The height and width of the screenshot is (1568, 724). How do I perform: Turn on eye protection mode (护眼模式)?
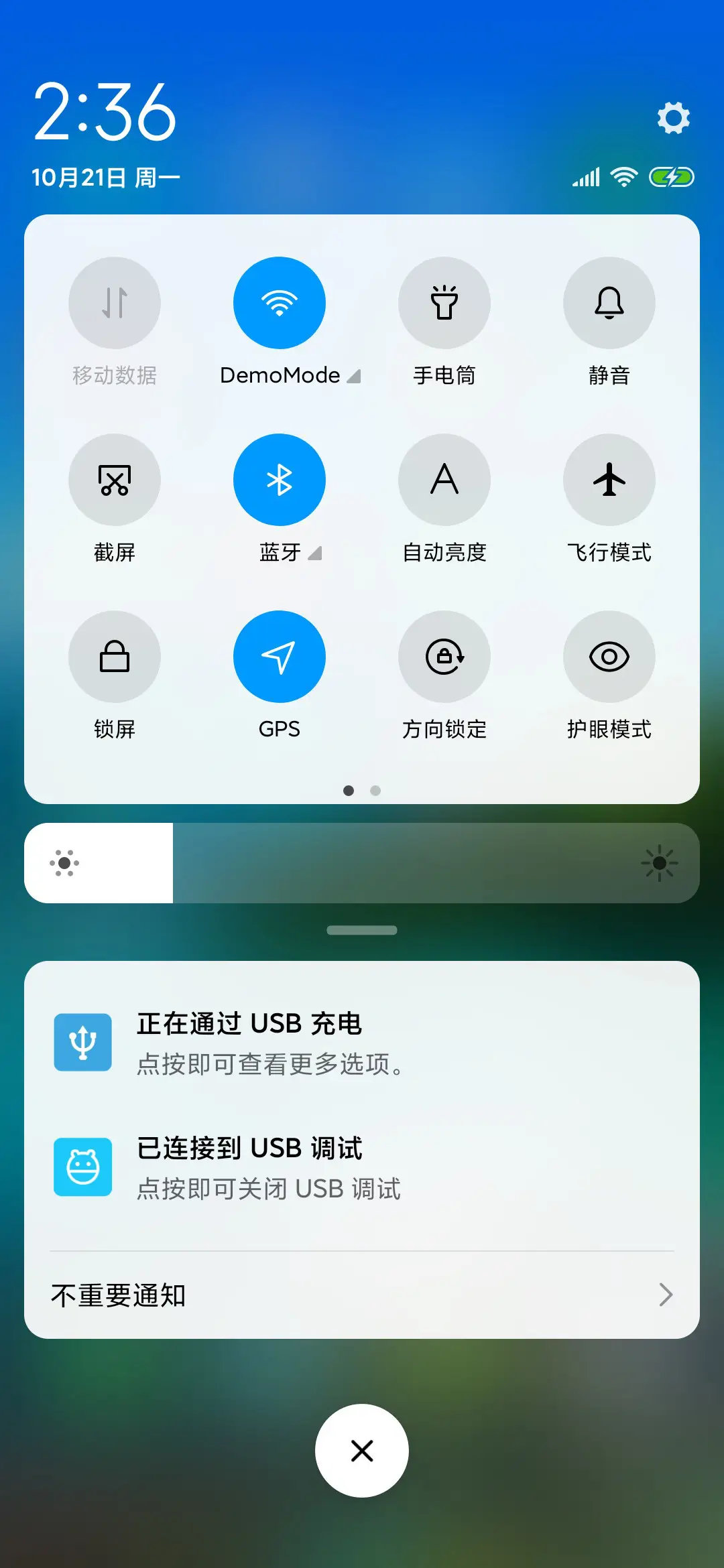609,657
